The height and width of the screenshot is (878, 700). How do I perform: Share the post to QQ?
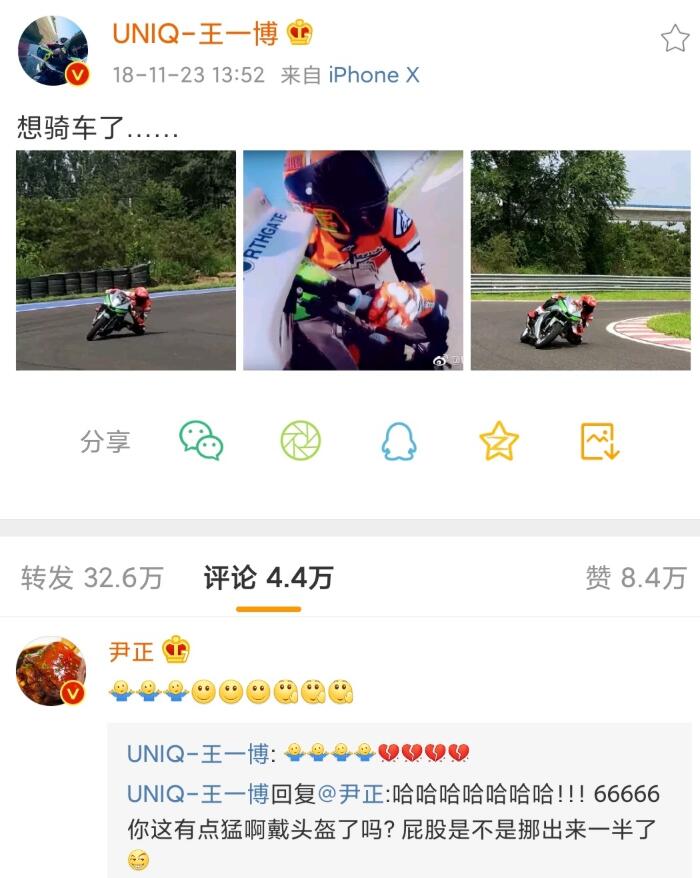click(x=399, y=441)
